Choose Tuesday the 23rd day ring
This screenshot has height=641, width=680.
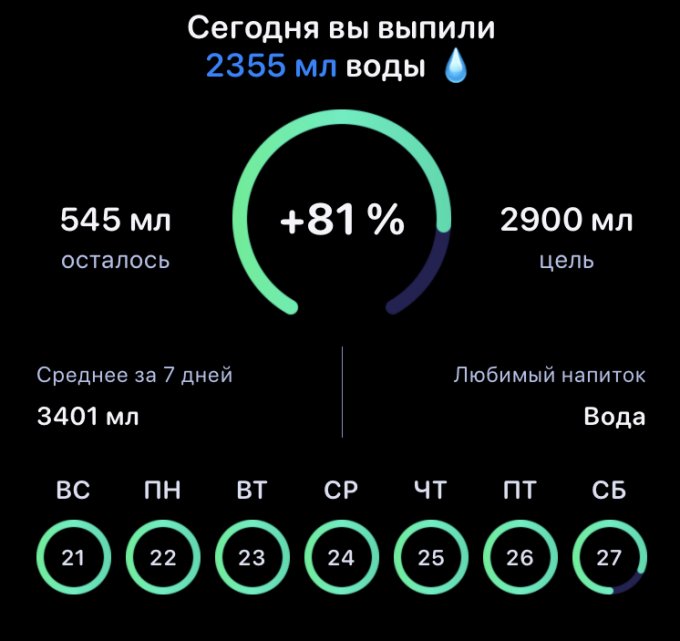tap(251, 557)
